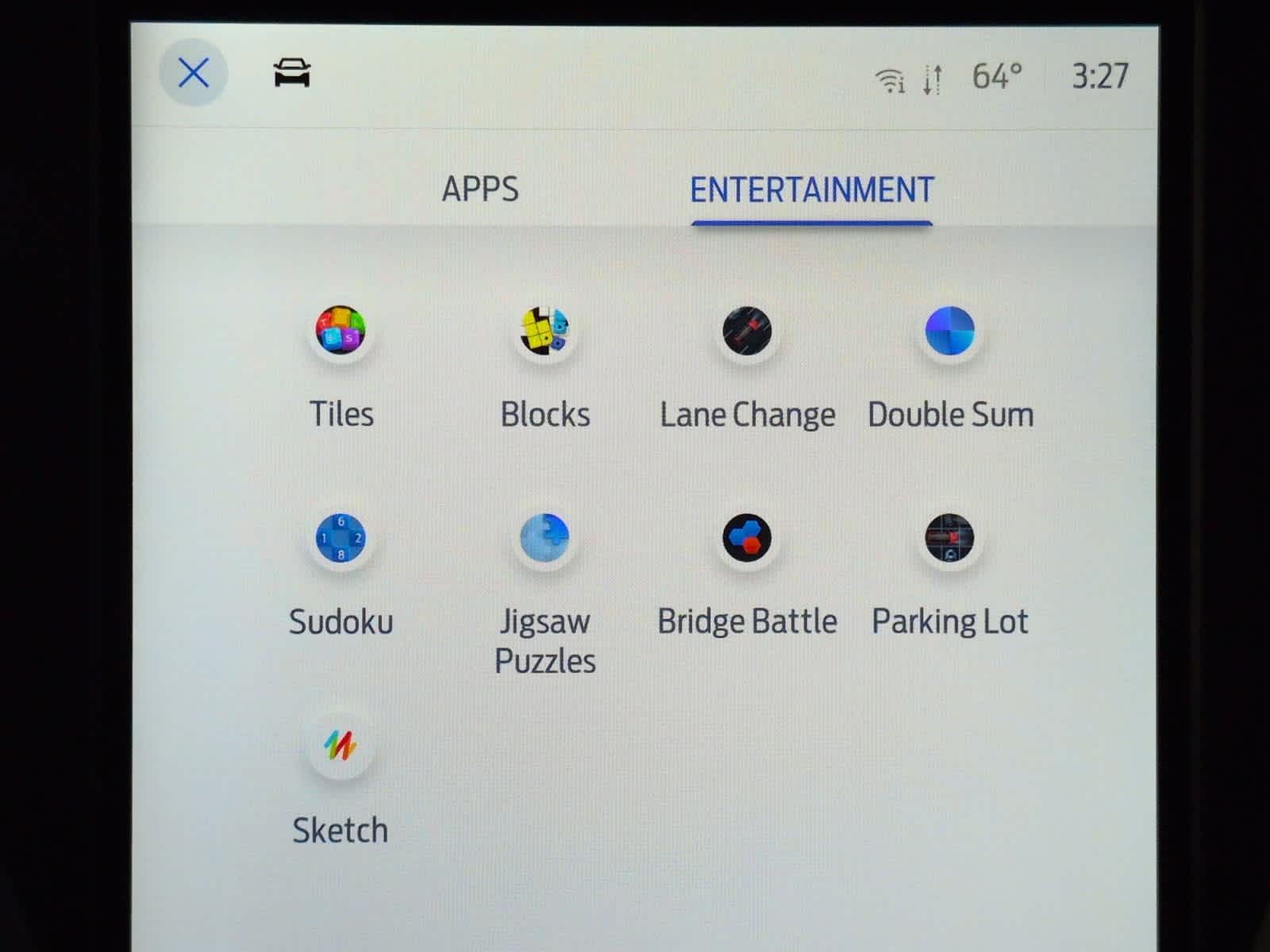1270x952 pixels.
Task: Start the Lane Change game
Action: (747, 332)
